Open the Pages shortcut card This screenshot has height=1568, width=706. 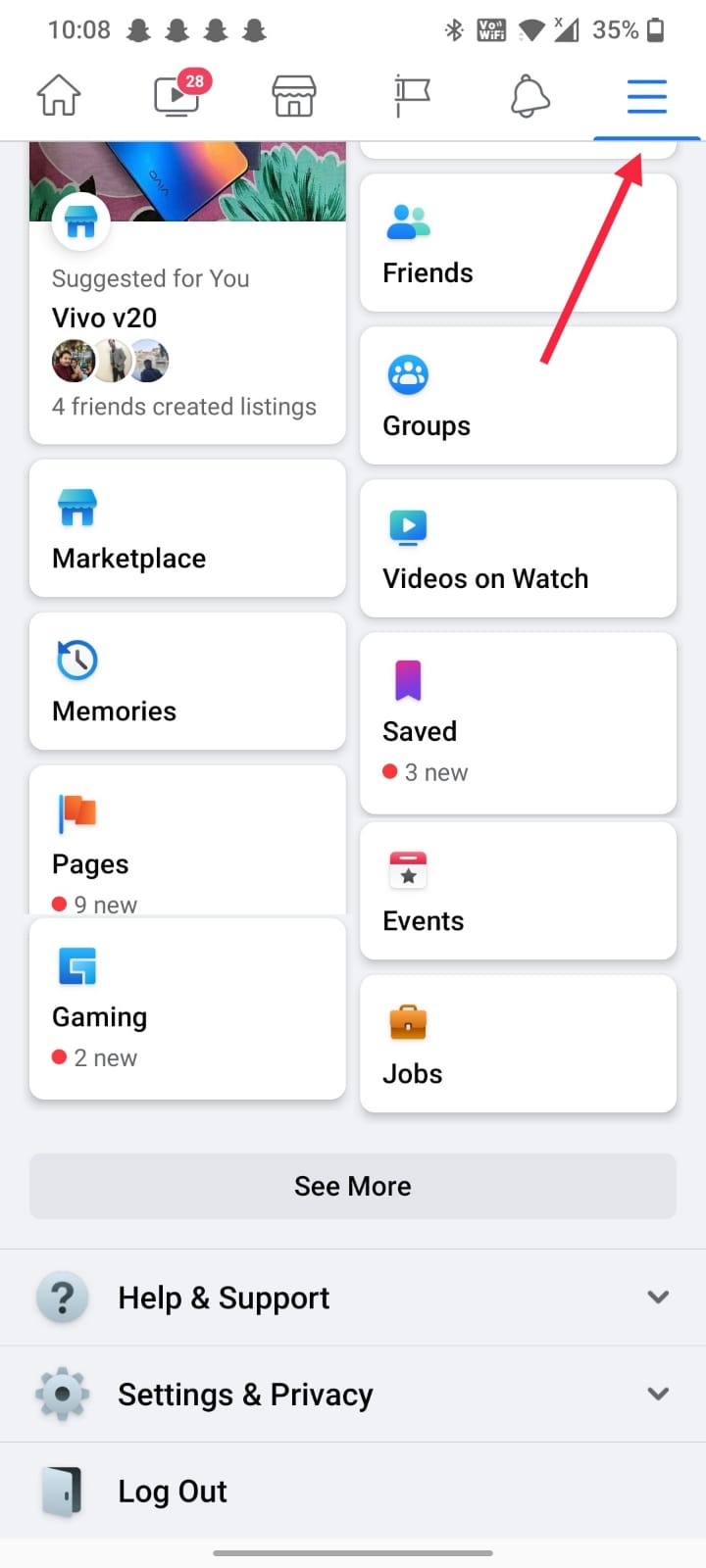187,841
